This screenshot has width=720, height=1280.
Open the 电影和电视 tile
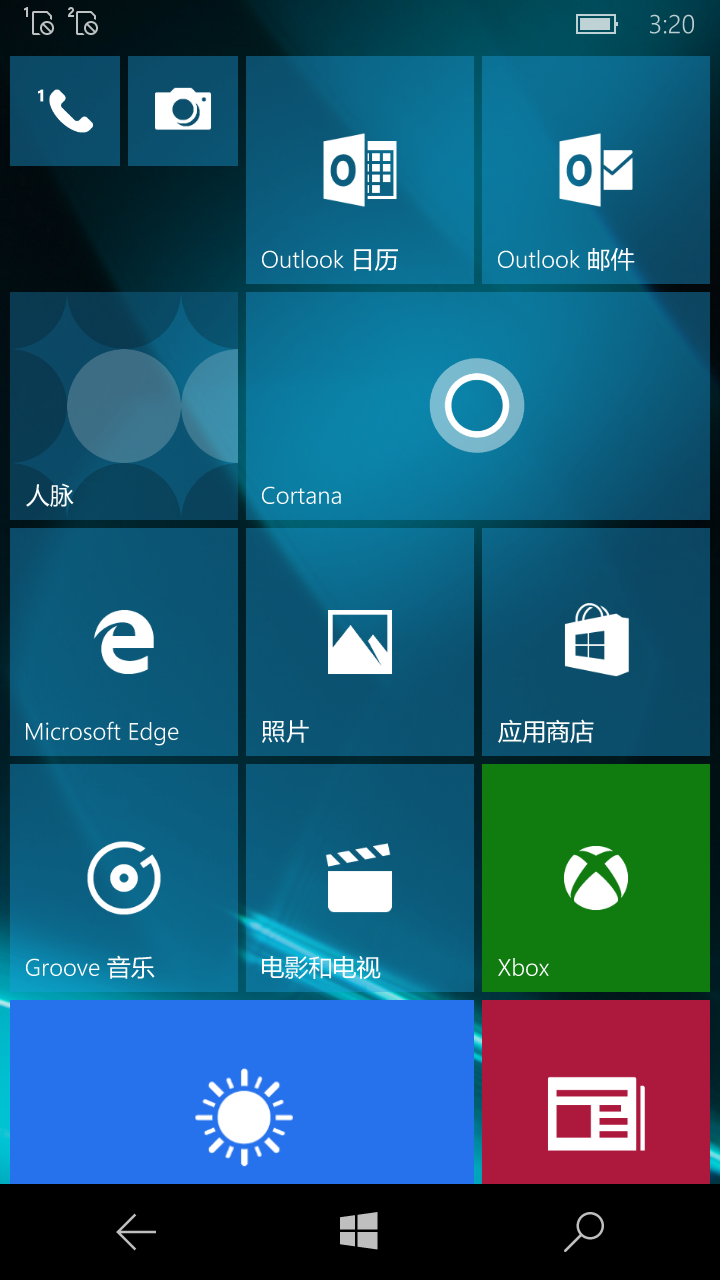[x=360, y=878]
